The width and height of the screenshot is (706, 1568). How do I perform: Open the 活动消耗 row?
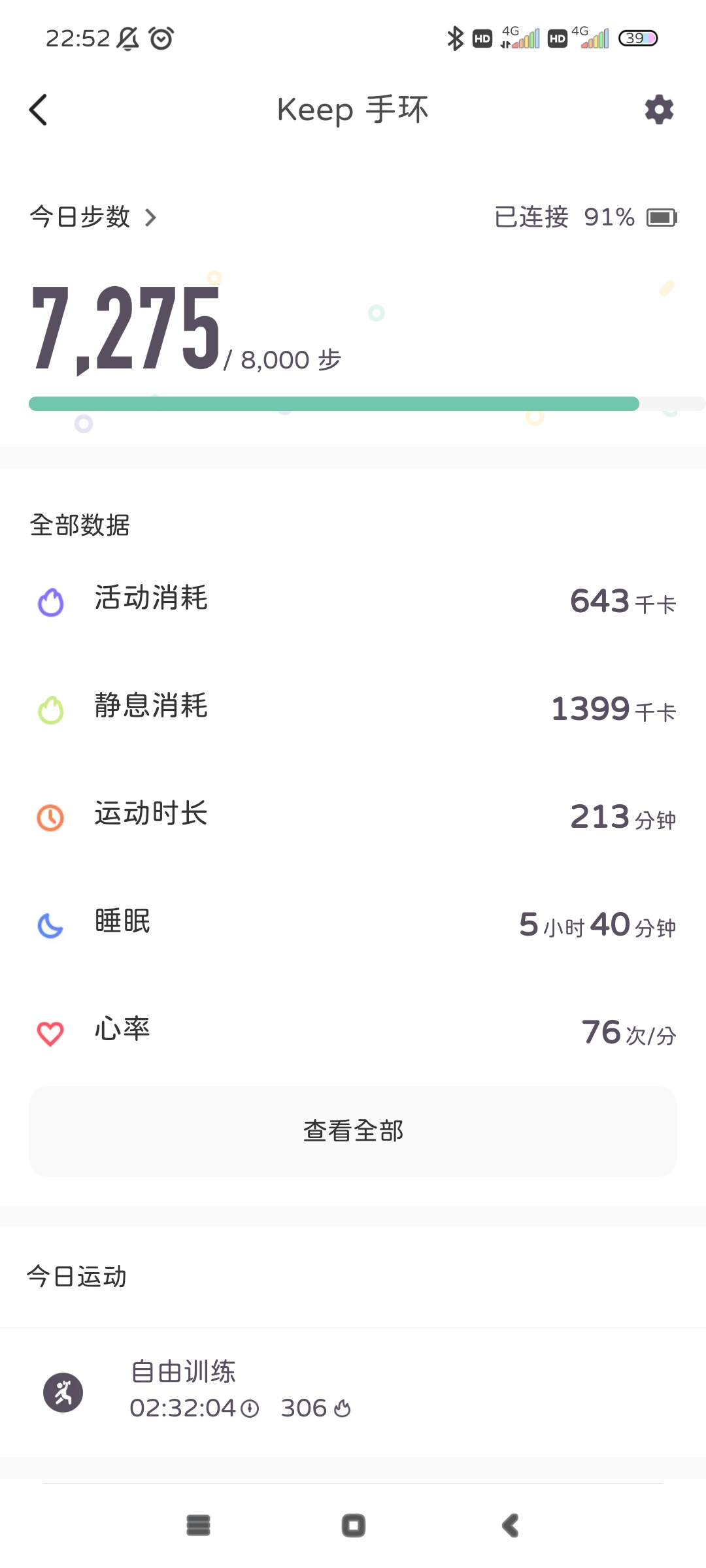click(x=353, y=600)
